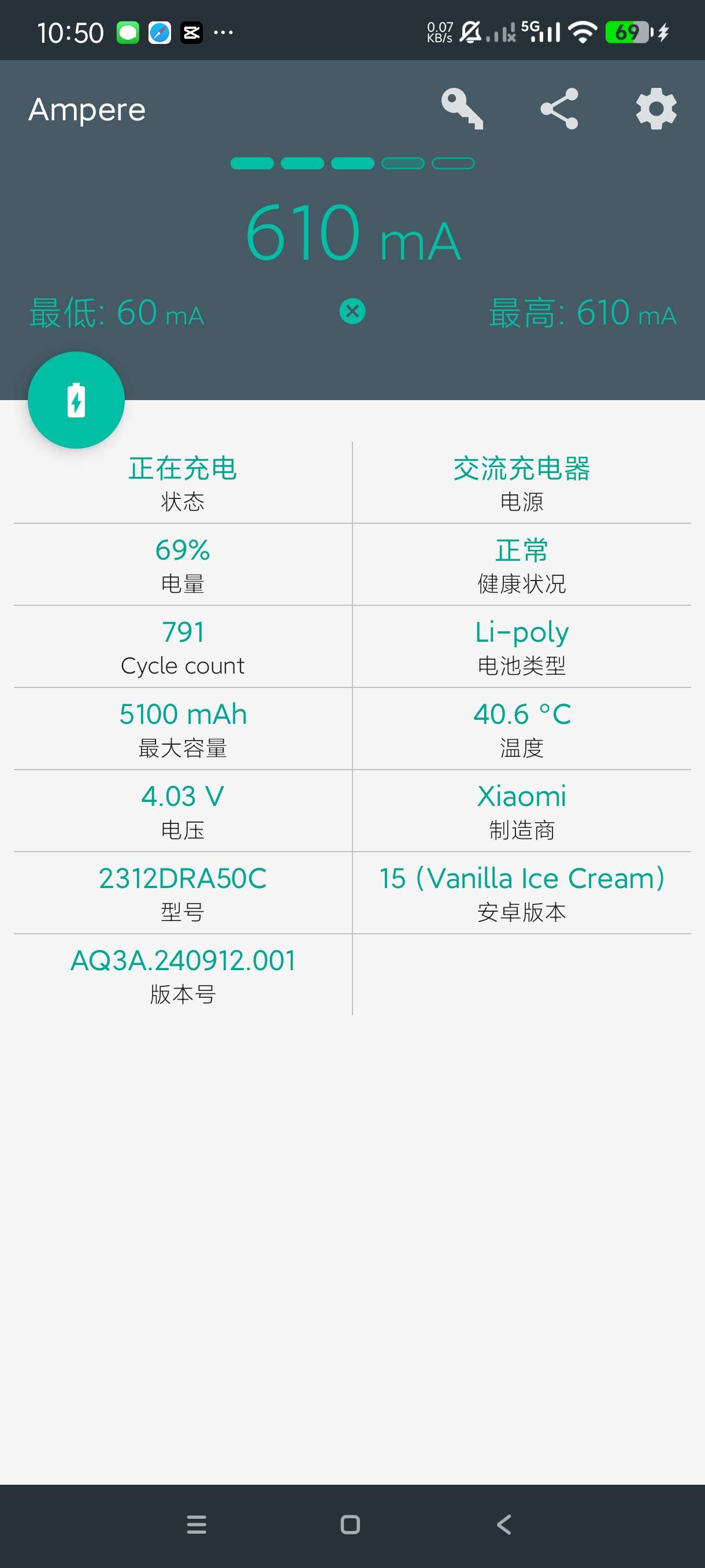Tap the green battery charging floating button
The height and width of the screenshot is (1568, 705).
click(x=76, y=400)
